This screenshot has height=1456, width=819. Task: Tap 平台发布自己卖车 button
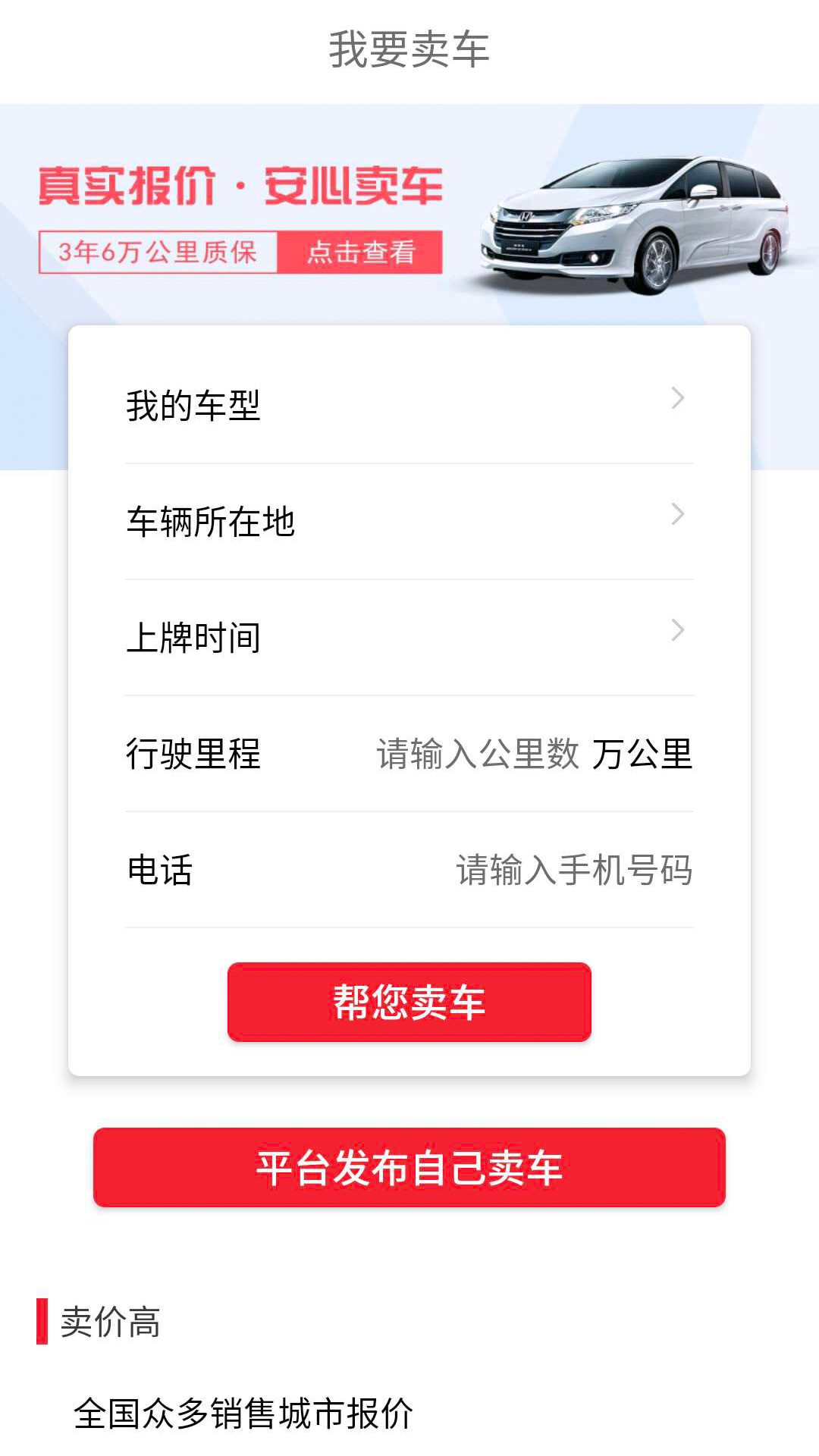click(x=409, y=1167)
